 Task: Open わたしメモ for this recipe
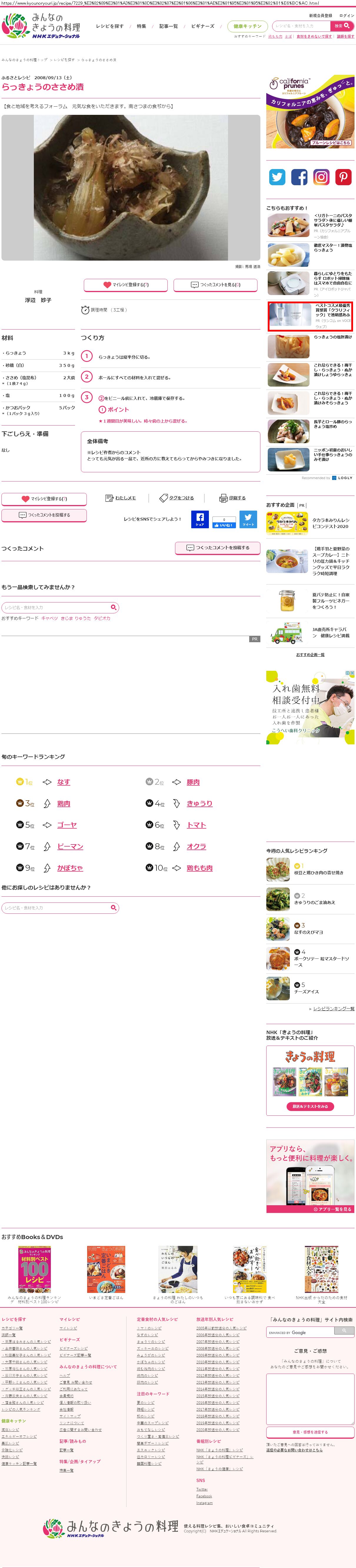(121, 498)
